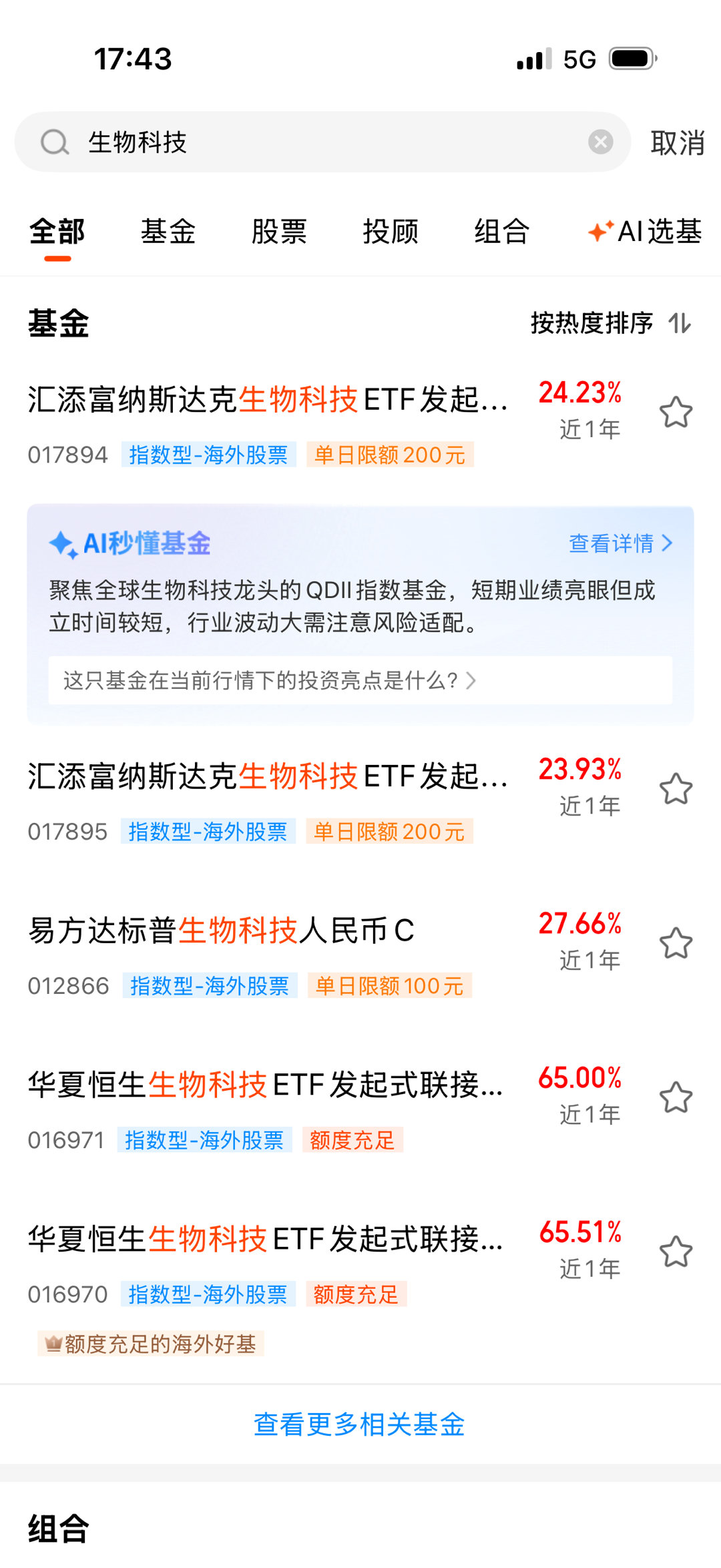Image resolution: width=721 pixels, height=1568 pixels.
Task: Clear the search field text
Action: pyautogui.click(x=599, y=140)
